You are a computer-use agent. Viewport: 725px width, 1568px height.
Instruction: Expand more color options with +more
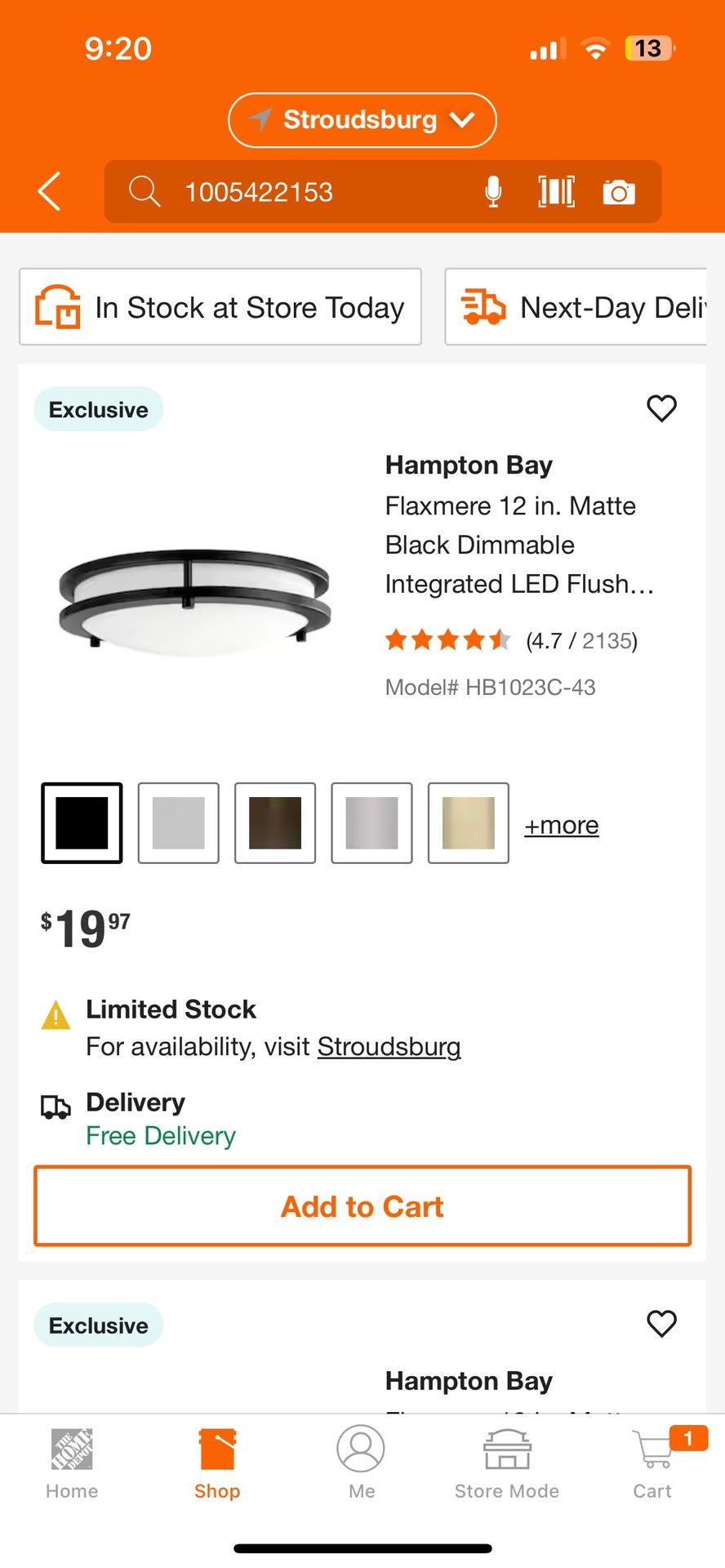coord(561,825)
